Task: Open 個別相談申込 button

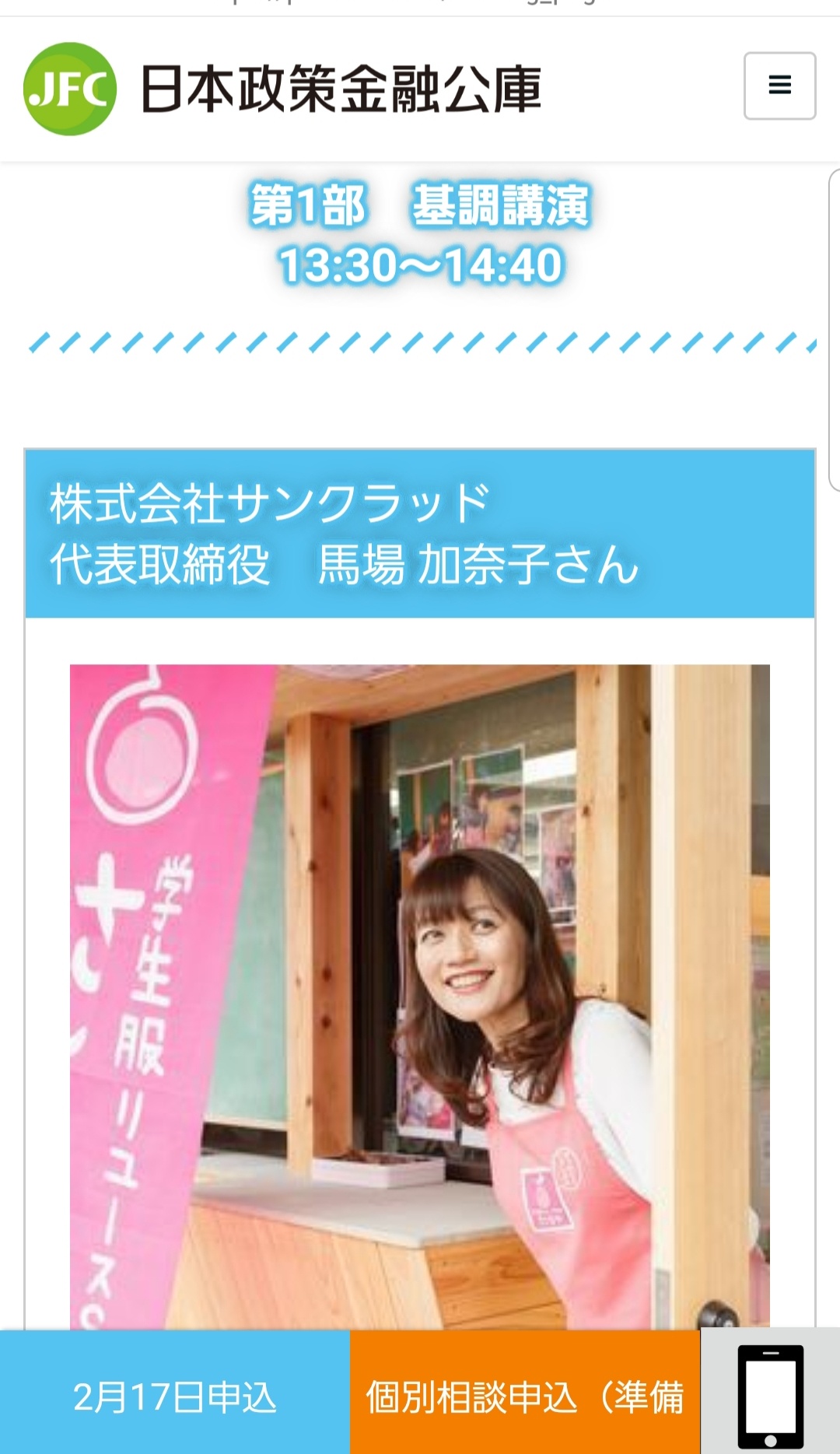Action: (525, 1392)
